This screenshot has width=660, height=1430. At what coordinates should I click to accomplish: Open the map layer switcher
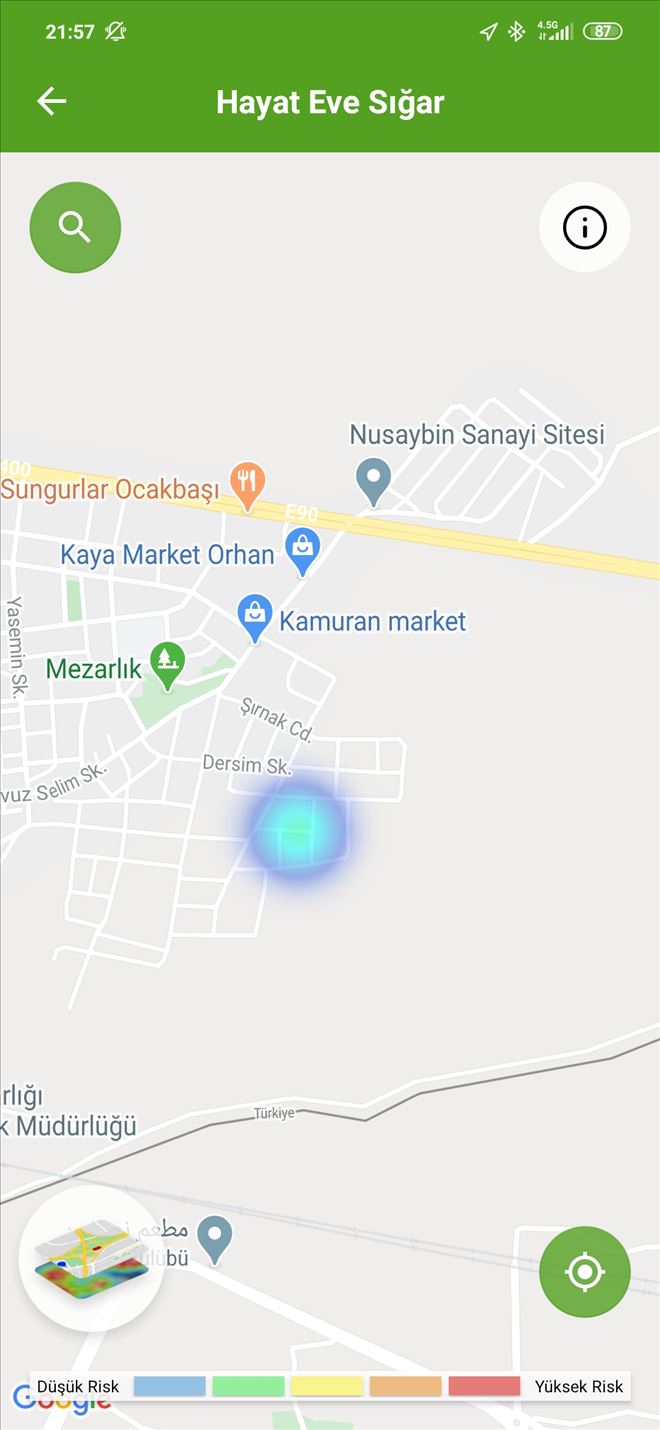(x=91, y=1259)
